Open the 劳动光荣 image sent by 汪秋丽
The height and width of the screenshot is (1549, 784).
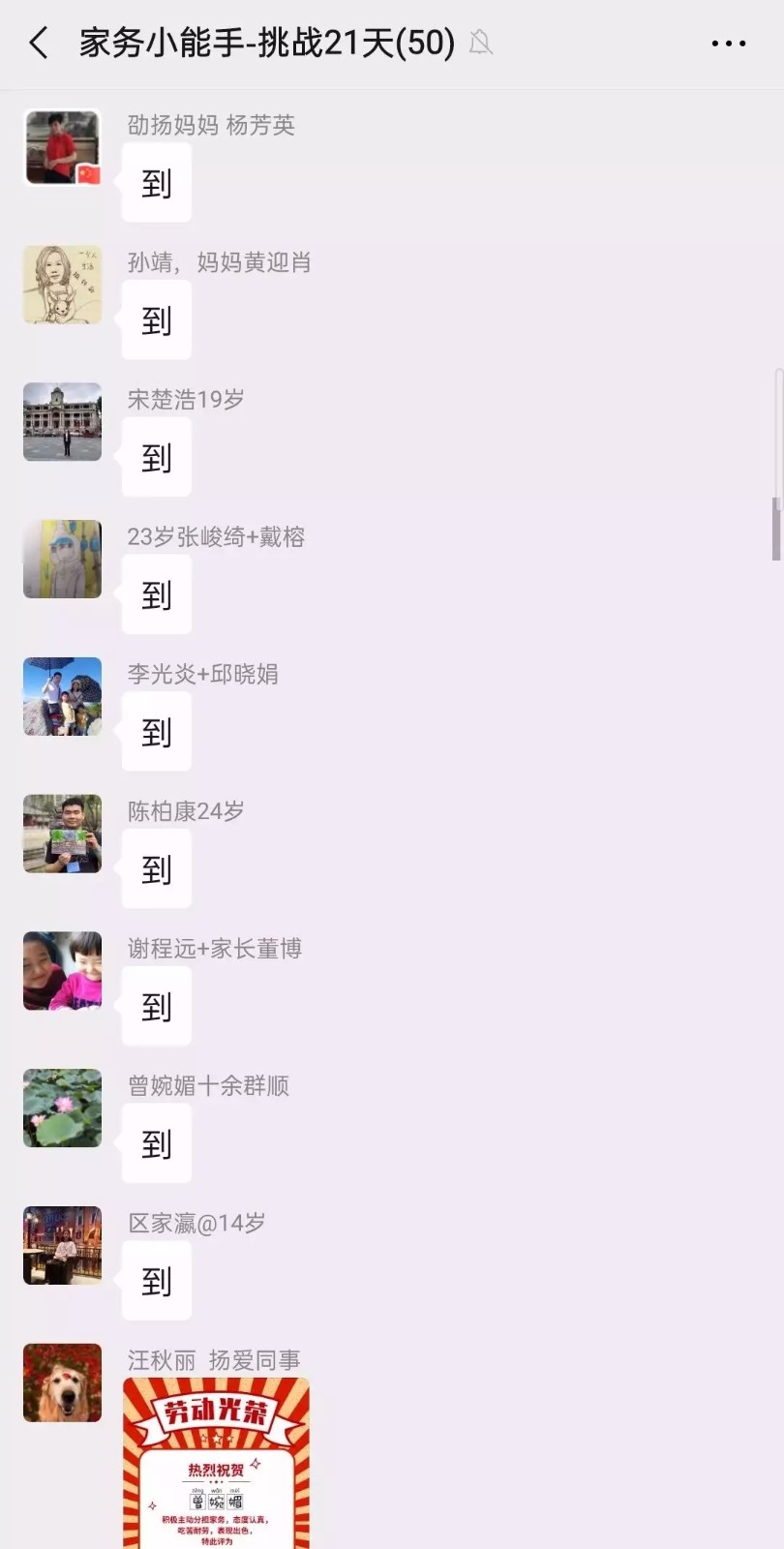(x=216, y=1462)
